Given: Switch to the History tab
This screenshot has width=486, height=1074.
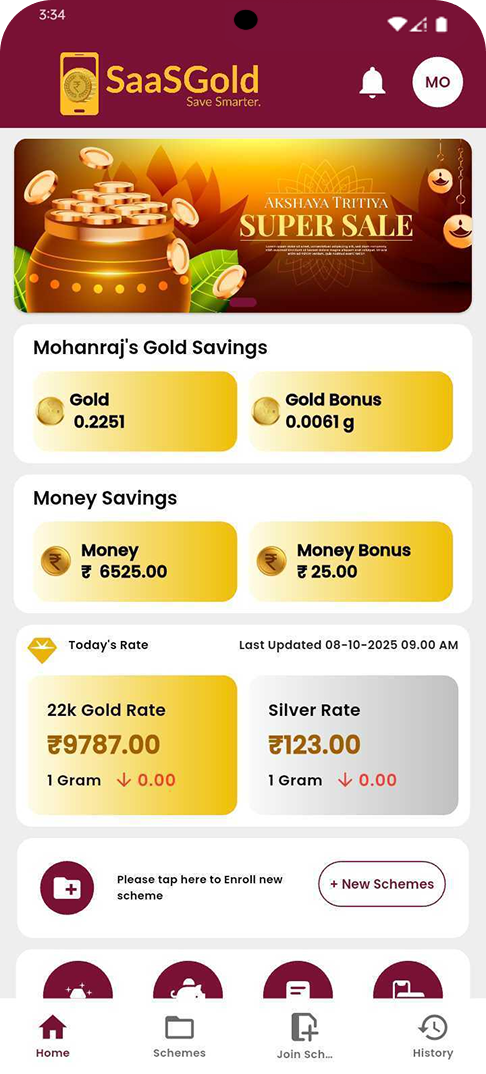Looking at the screenshot, I should tap(433, 1037).
